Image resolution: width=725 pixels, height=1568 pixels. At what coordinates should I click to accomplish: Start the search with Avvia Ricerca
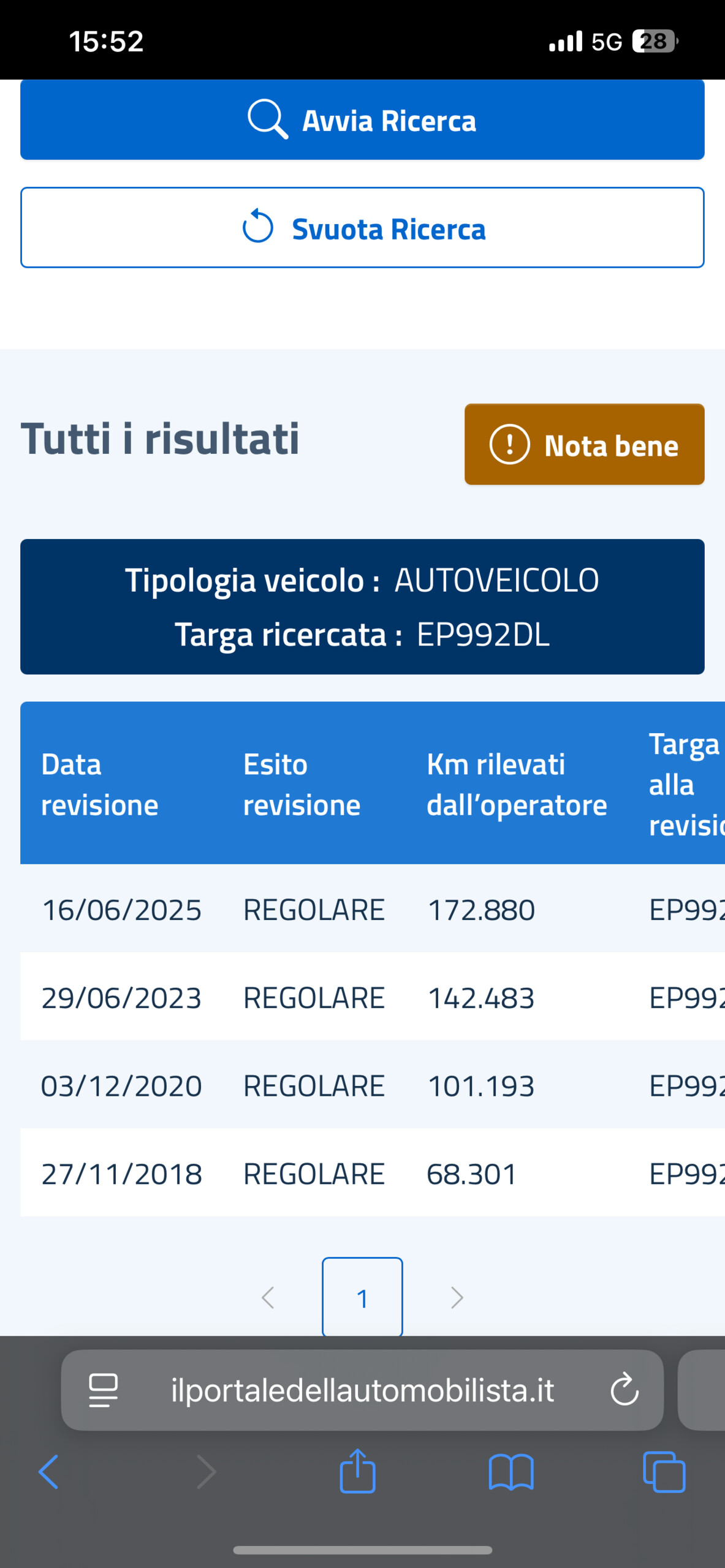pyautogui.click(x=362, y=120)
